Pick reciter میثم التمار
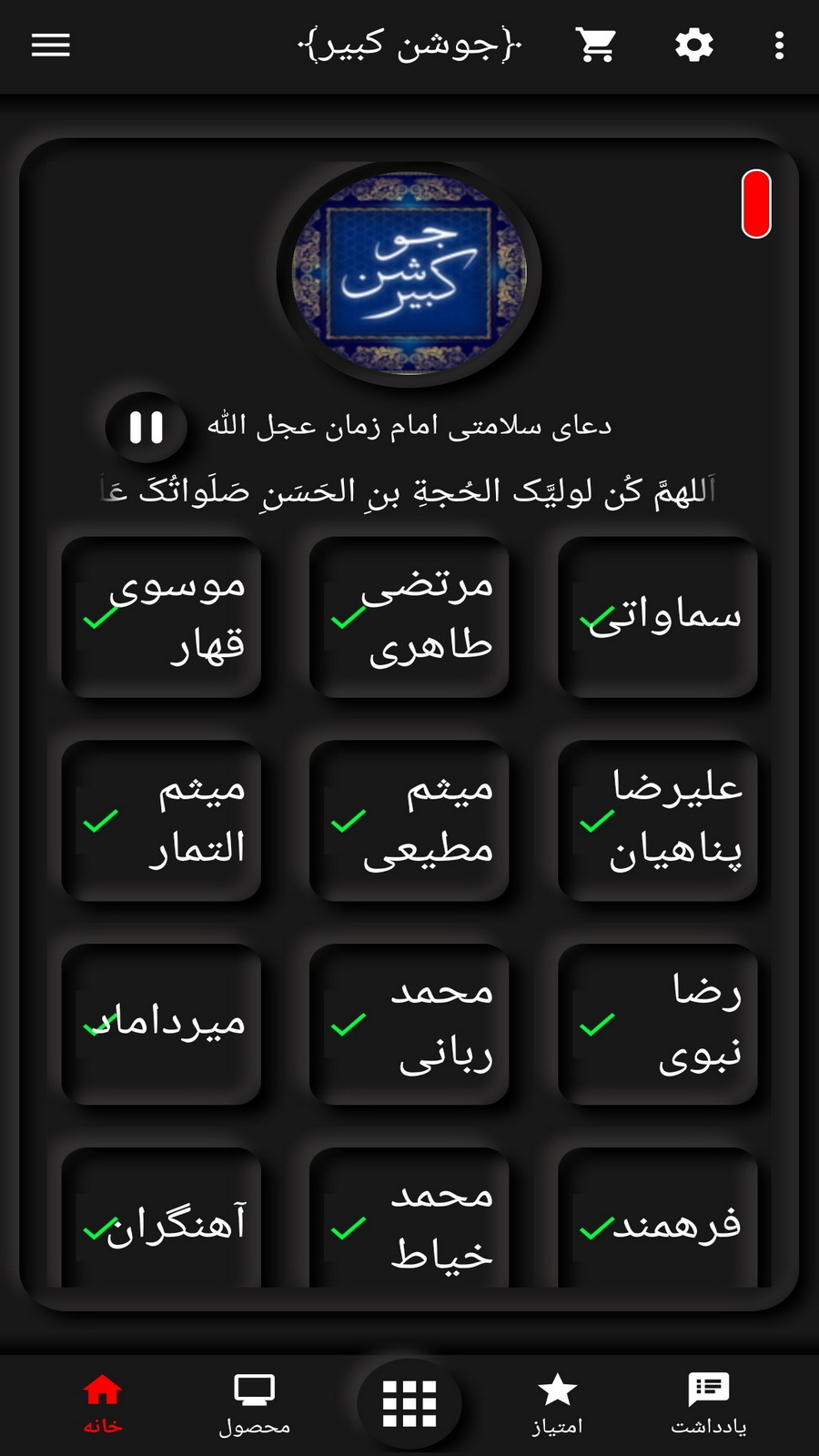Image resolution: width=819 pixels, height=1456 pixels. pyautogui.click(x=161, y=821)
